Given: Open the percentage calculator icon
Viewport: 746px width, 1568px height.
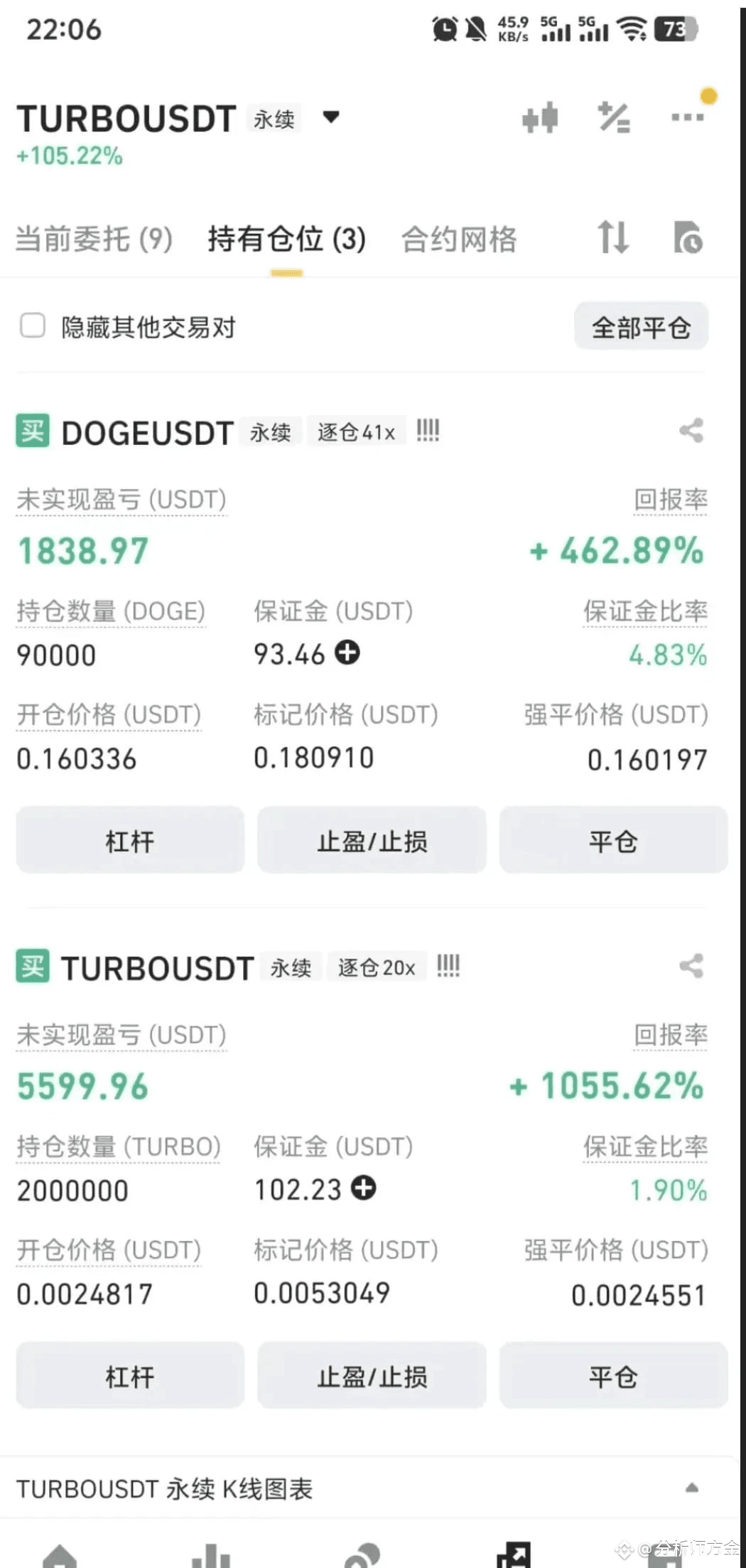Looking at the screenshot, I should [x=615, y=118].
